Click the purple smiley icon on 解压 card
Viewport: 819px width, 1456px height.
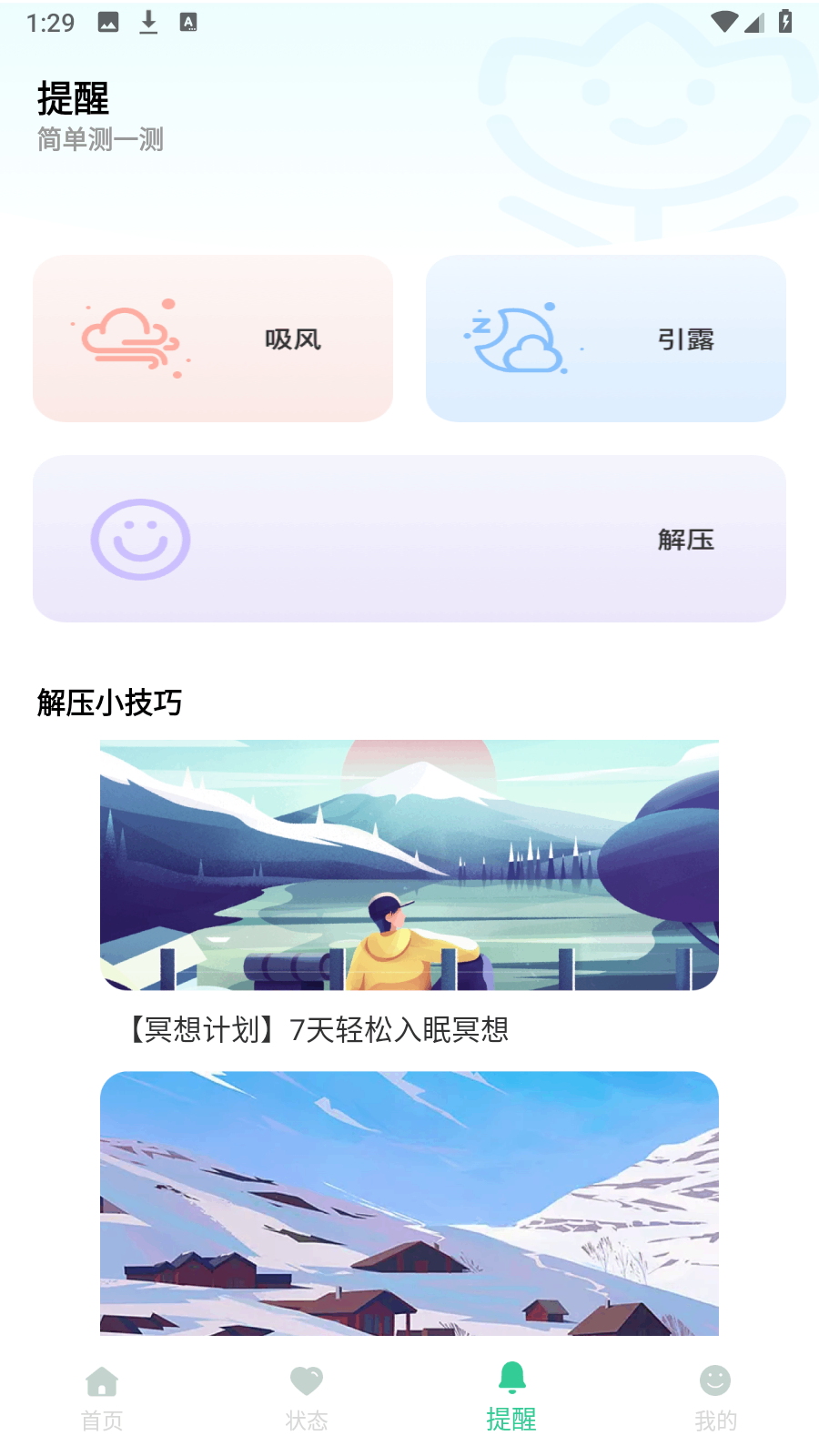[140, 539]
